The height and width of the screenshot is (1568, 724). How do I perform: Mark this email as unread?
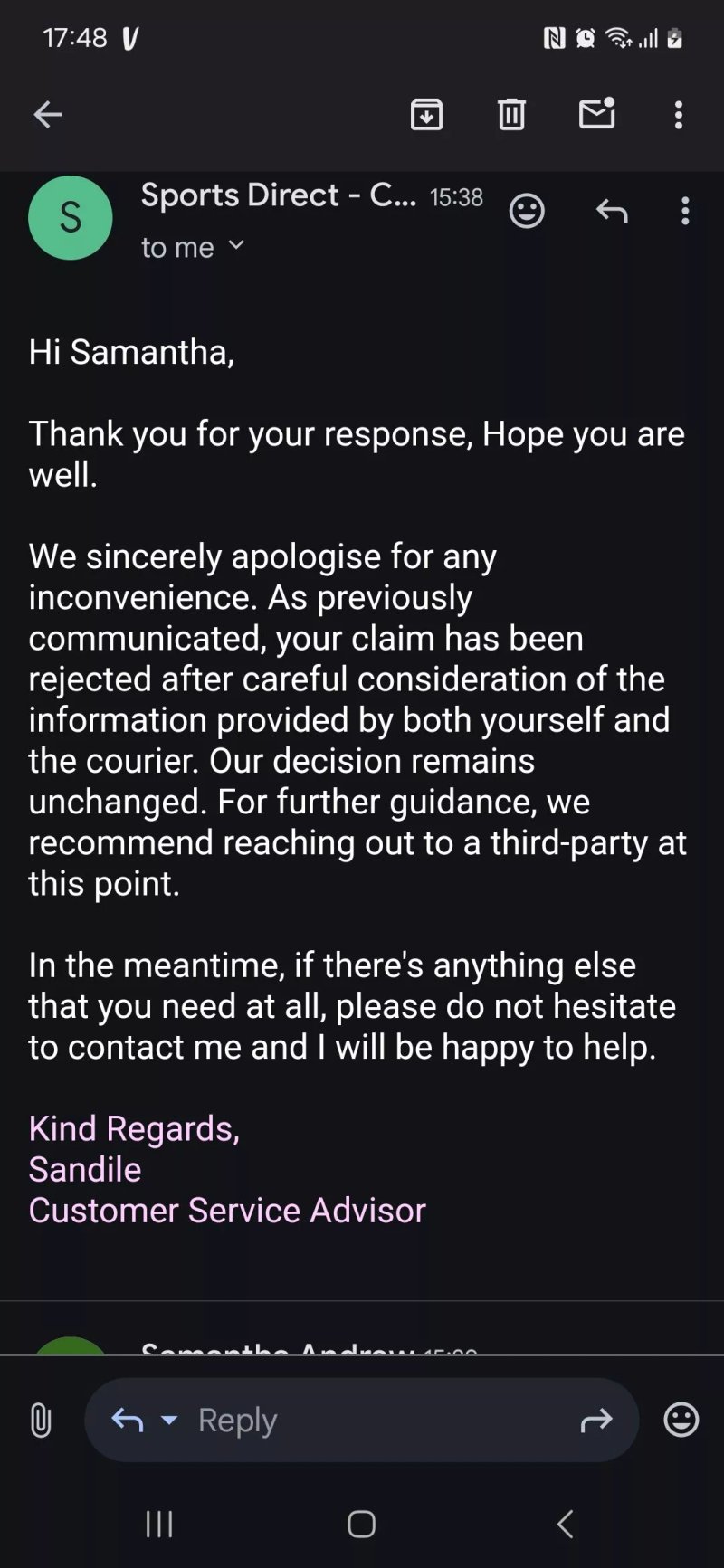click(597, 113)
